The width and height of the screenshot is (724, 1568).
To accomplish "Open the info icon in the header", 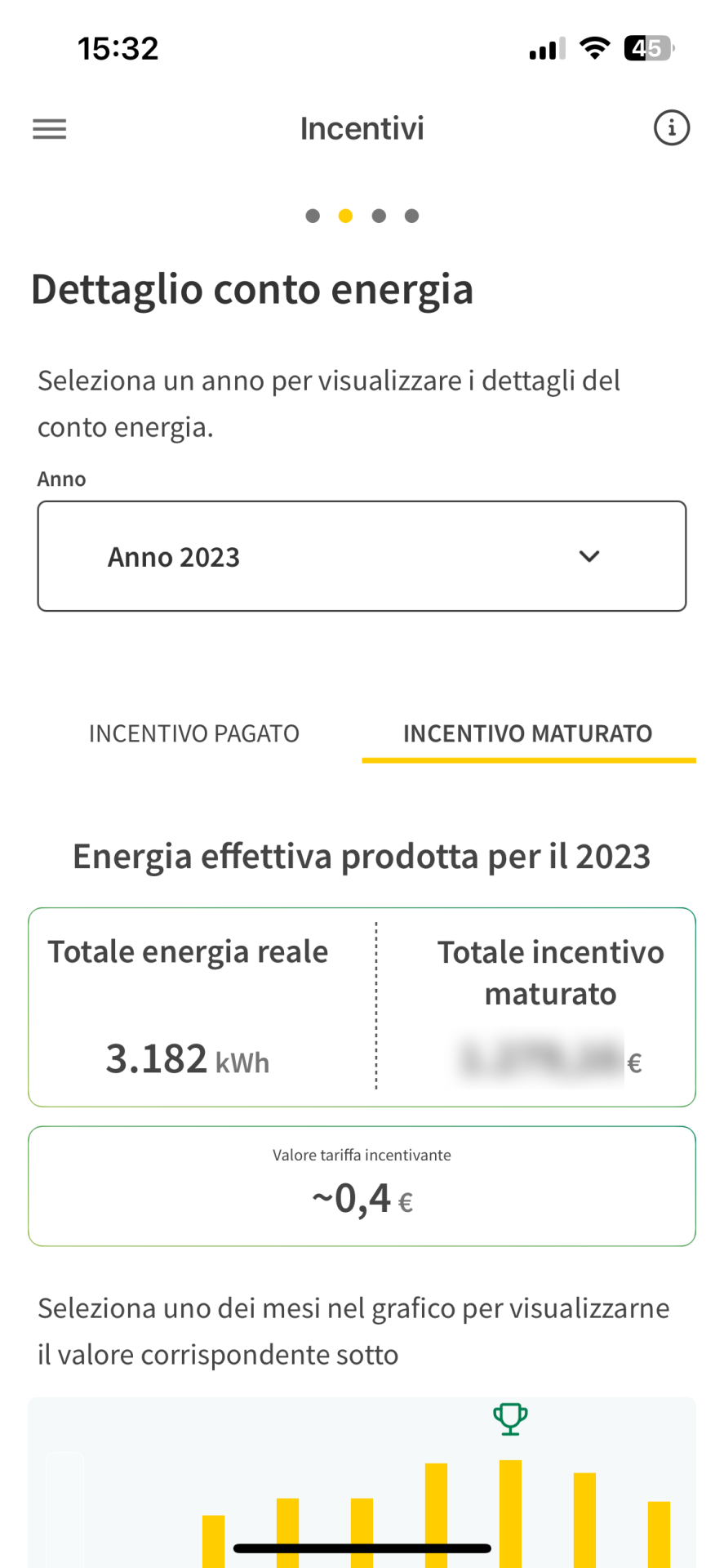I will pos(671,128).
